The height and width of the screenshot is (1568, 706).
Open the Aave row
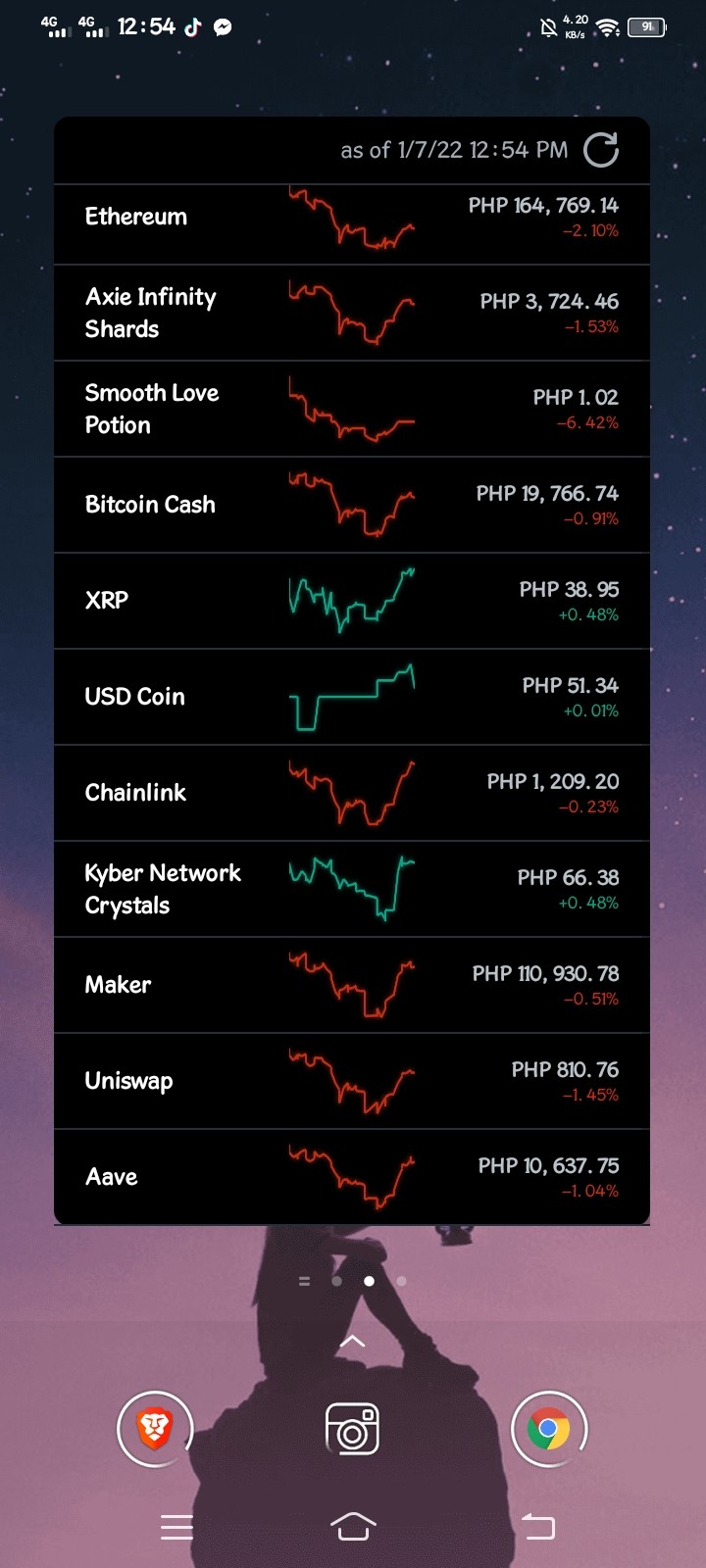point(352,1176)
